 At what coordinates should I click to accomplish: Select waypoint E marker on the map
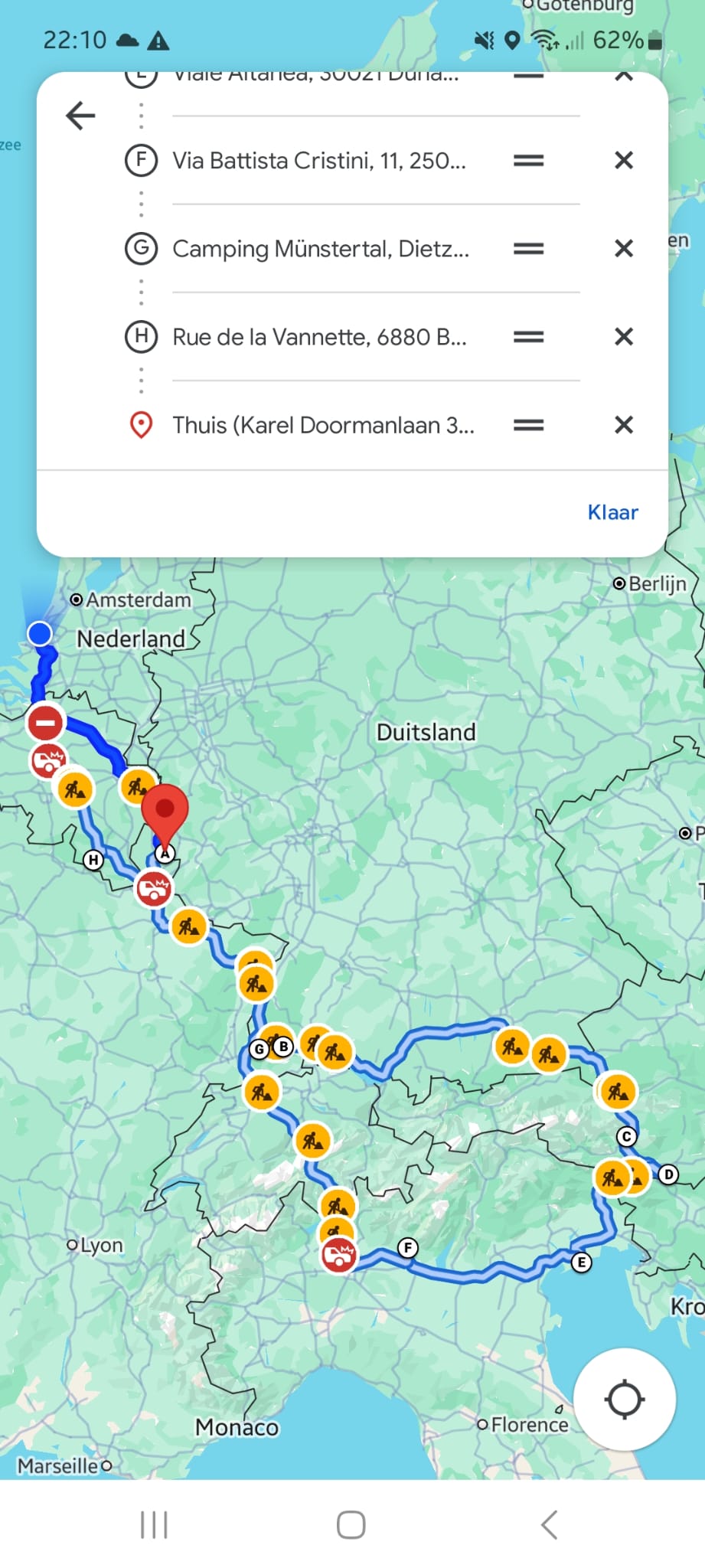pos(581,1262)
